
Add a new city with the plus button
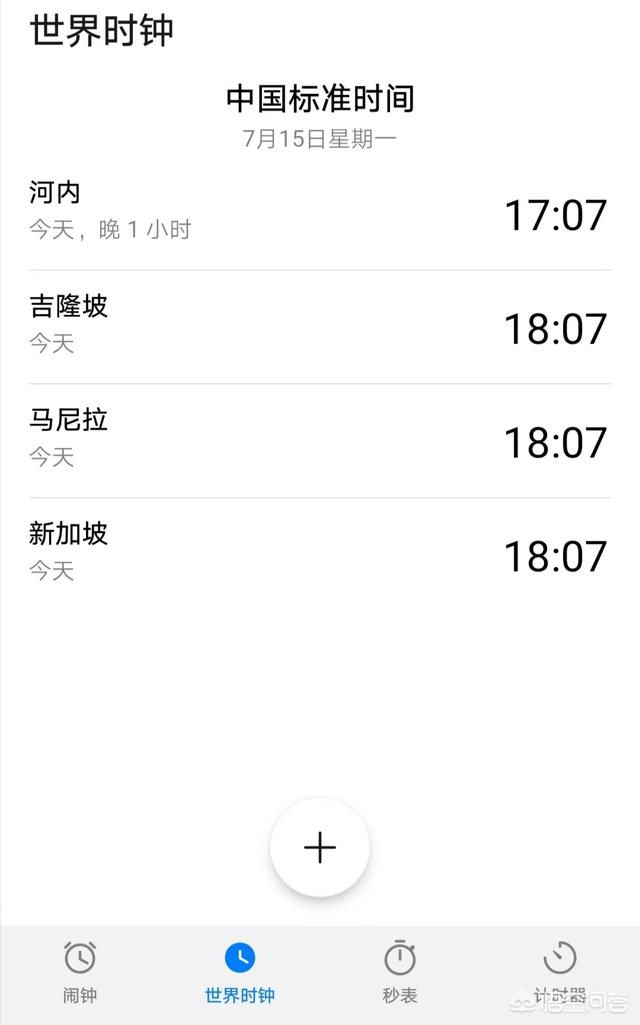(x=320, y=847)
